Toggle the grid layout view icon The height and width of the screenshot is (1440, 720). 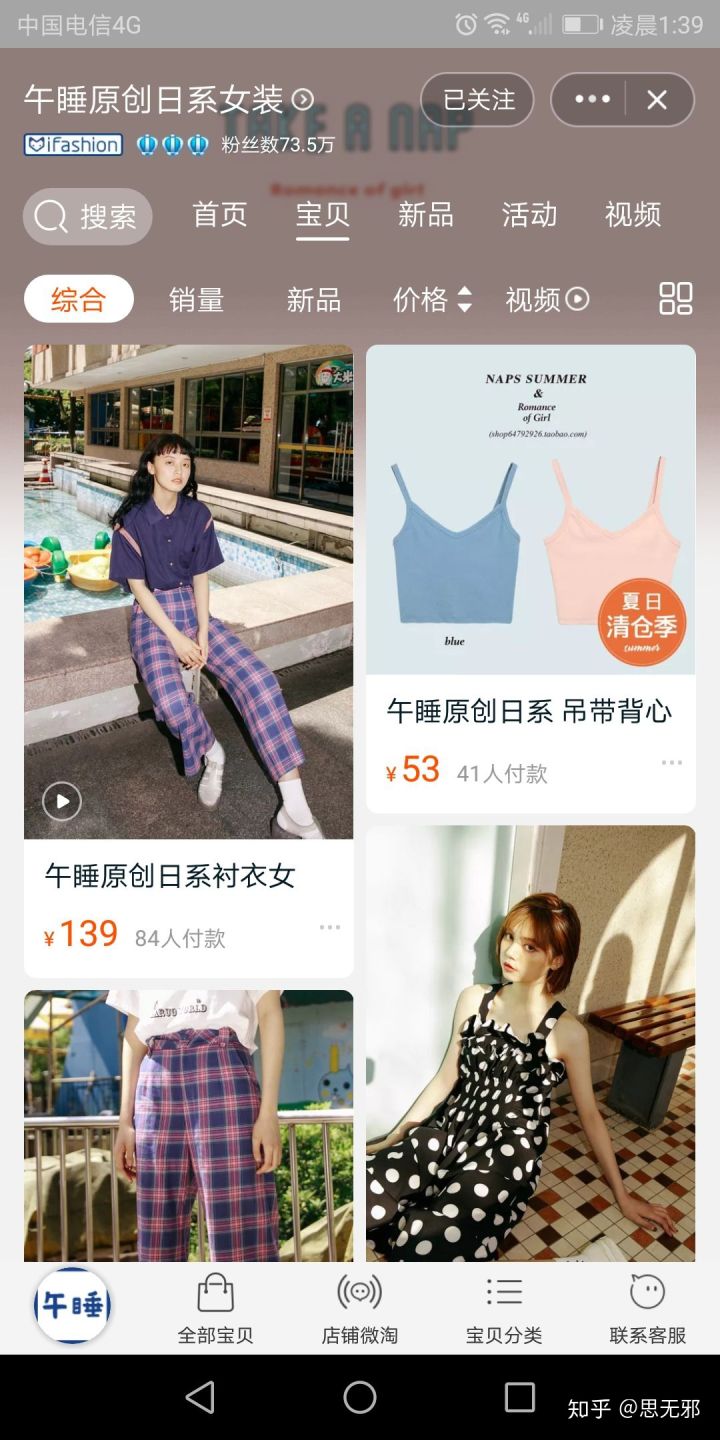coord(676,299)
